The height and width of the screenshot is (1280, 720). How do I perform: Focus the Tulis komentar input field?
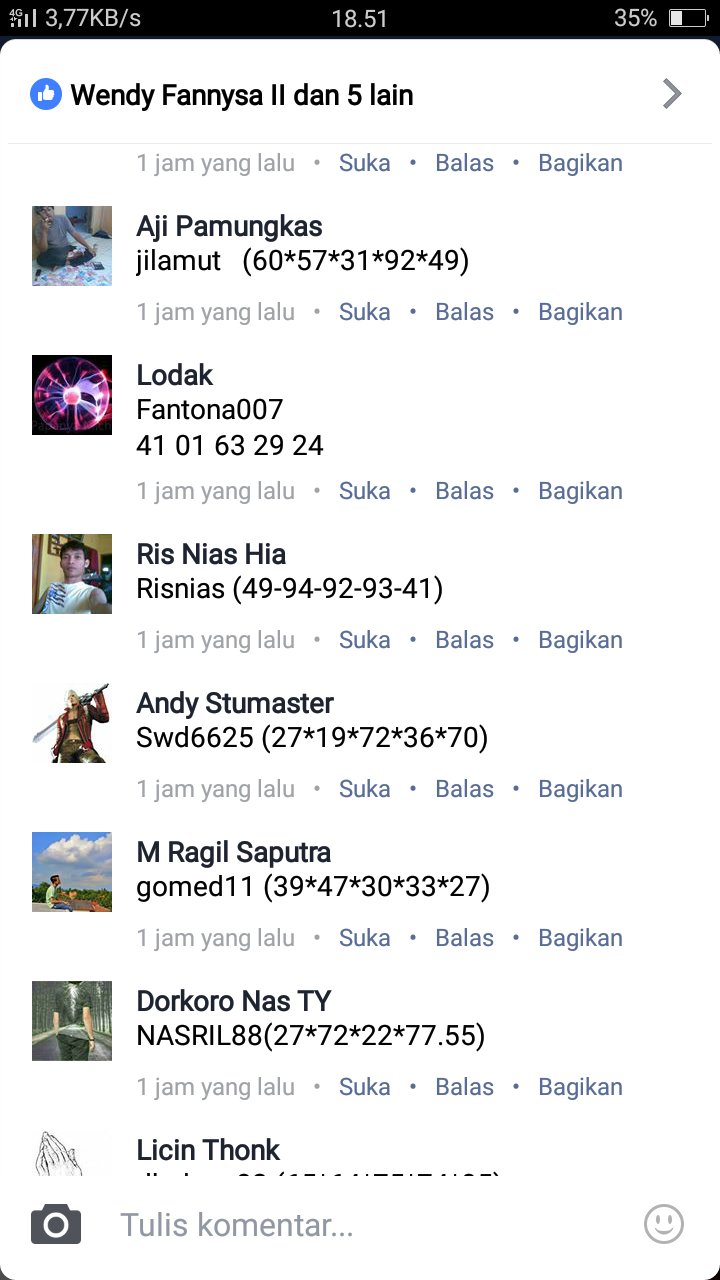point(360,1225)
